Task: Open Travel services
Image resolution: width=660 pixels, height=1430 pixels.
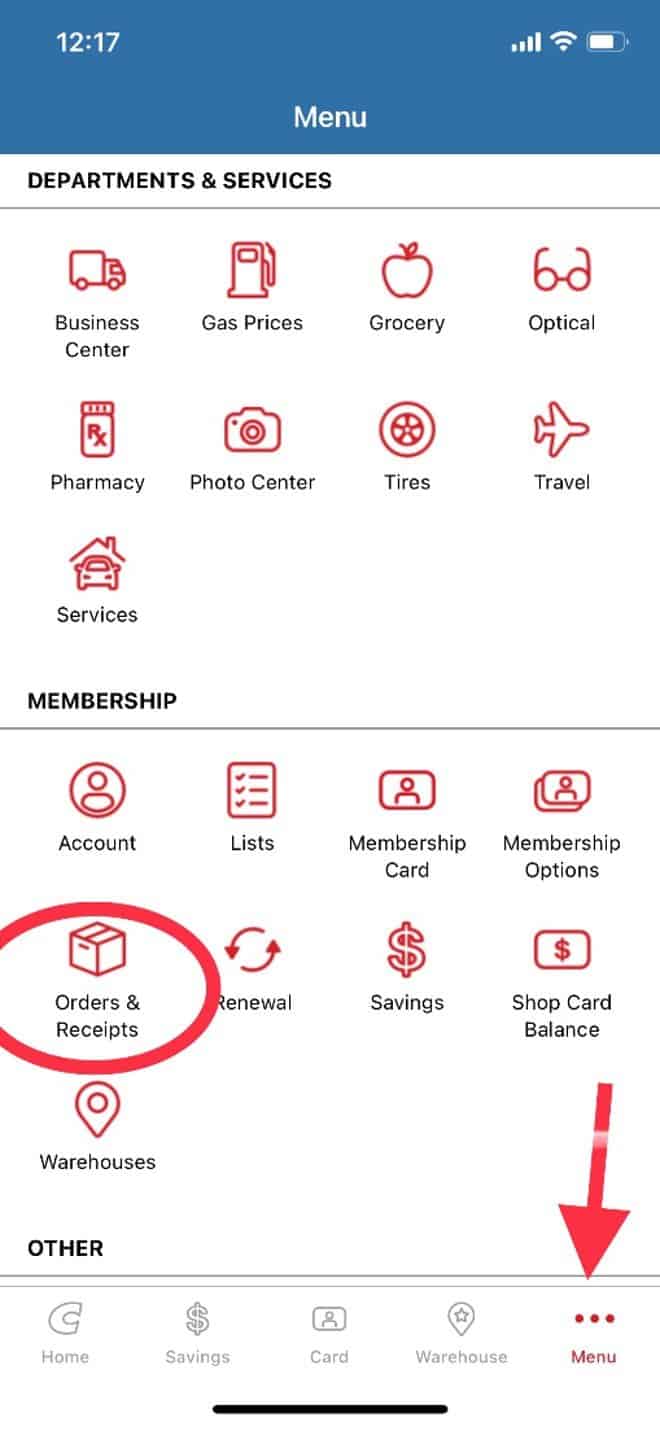Action: click(561, 445)
